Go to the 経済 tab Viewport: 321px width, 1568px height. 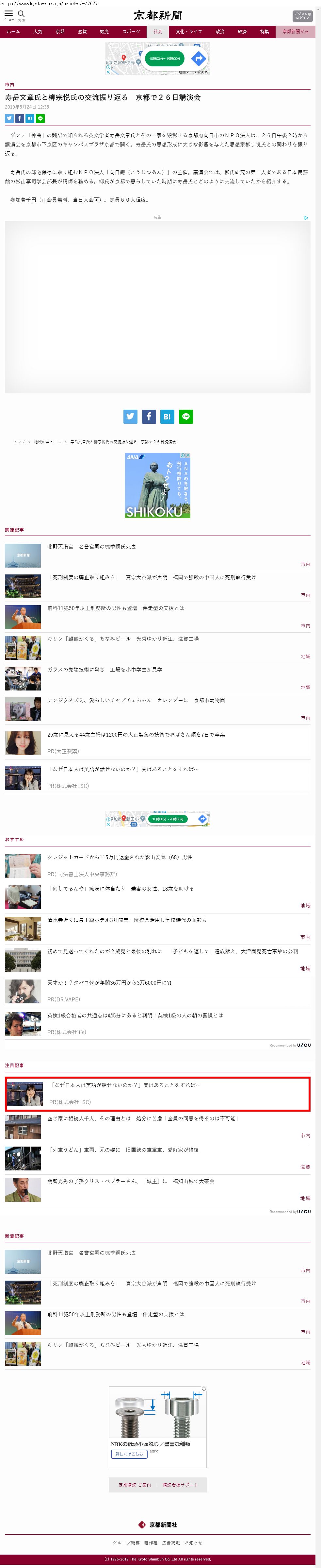coord(242,32)
